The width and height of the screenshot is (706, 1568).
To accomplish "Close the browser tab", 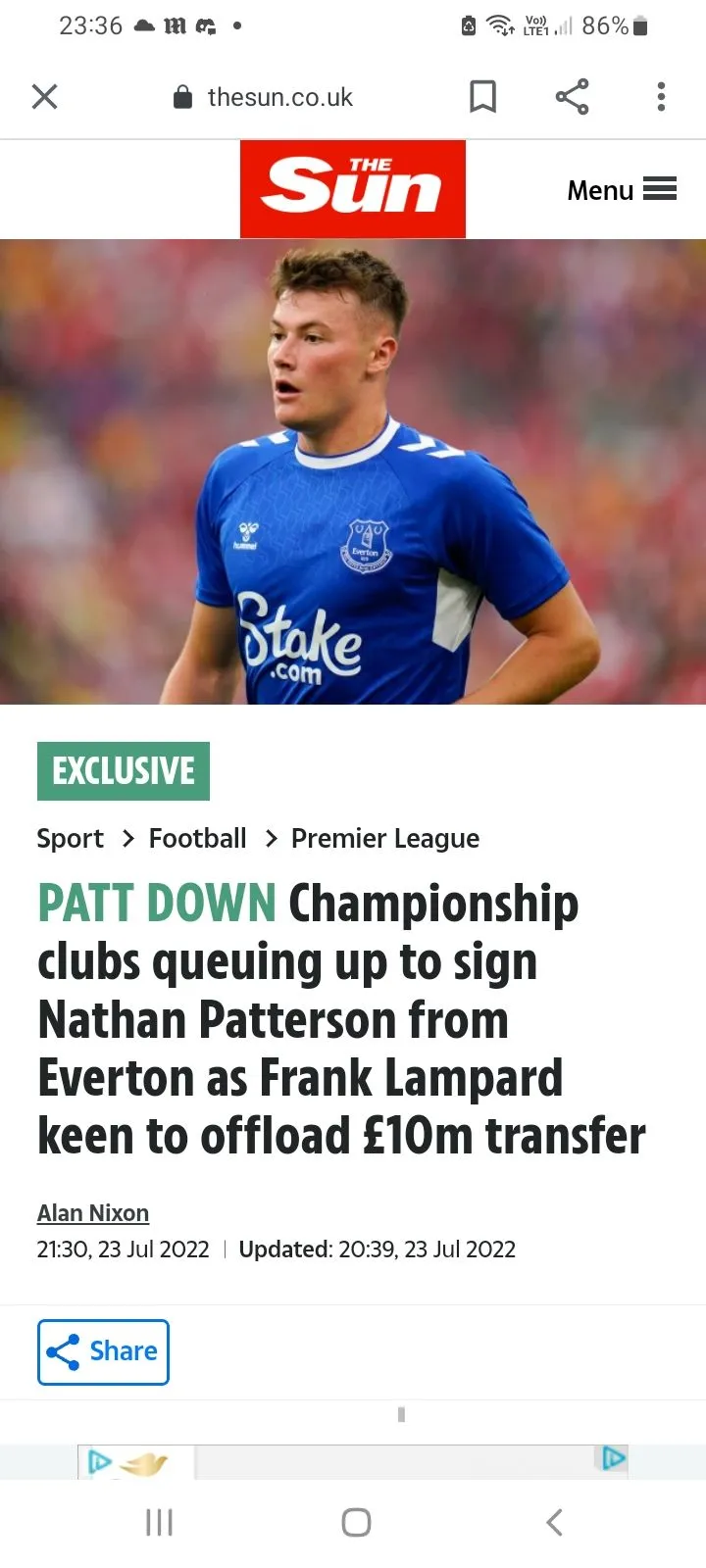I will pyautogui.click(x=45, y=97).
